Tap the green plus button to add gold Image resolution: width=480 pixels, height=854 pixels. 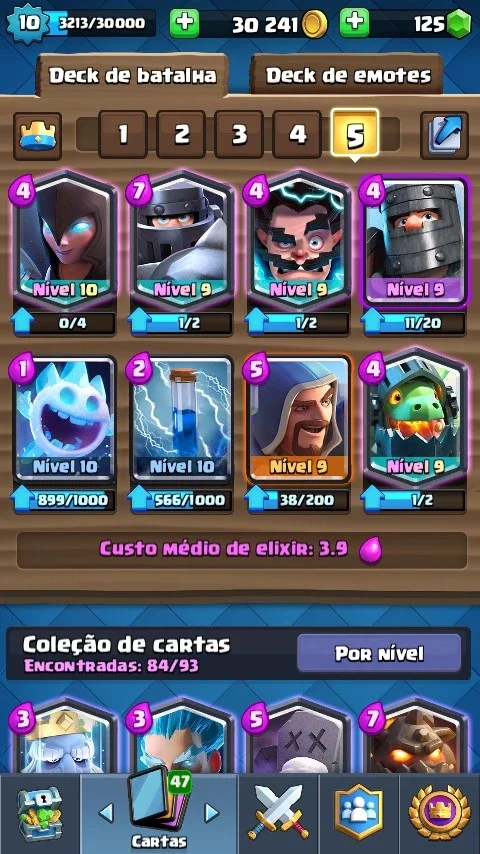coord(184,23)
